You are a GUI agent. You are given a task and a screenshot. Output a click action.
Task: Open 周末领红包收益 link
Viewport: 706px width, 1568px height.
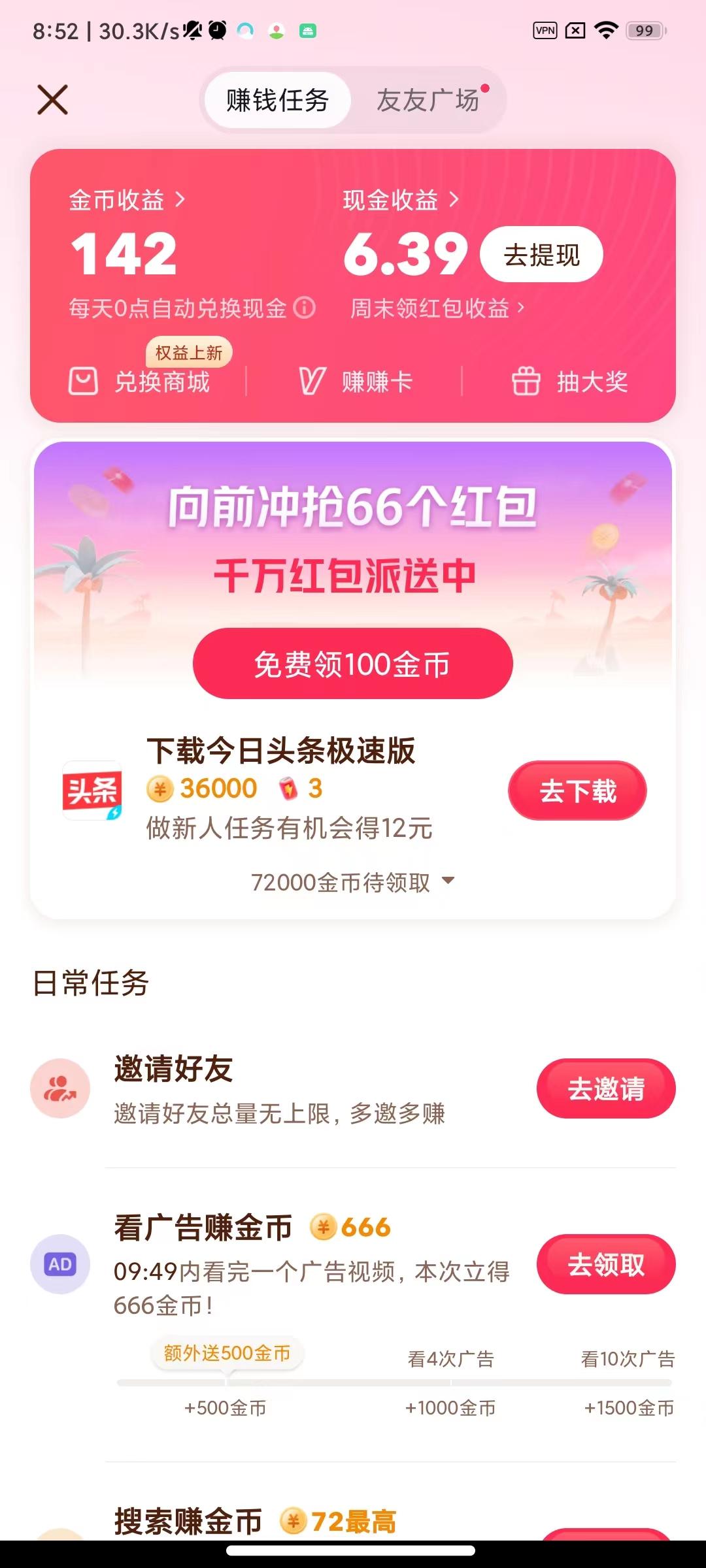[437, 308]
